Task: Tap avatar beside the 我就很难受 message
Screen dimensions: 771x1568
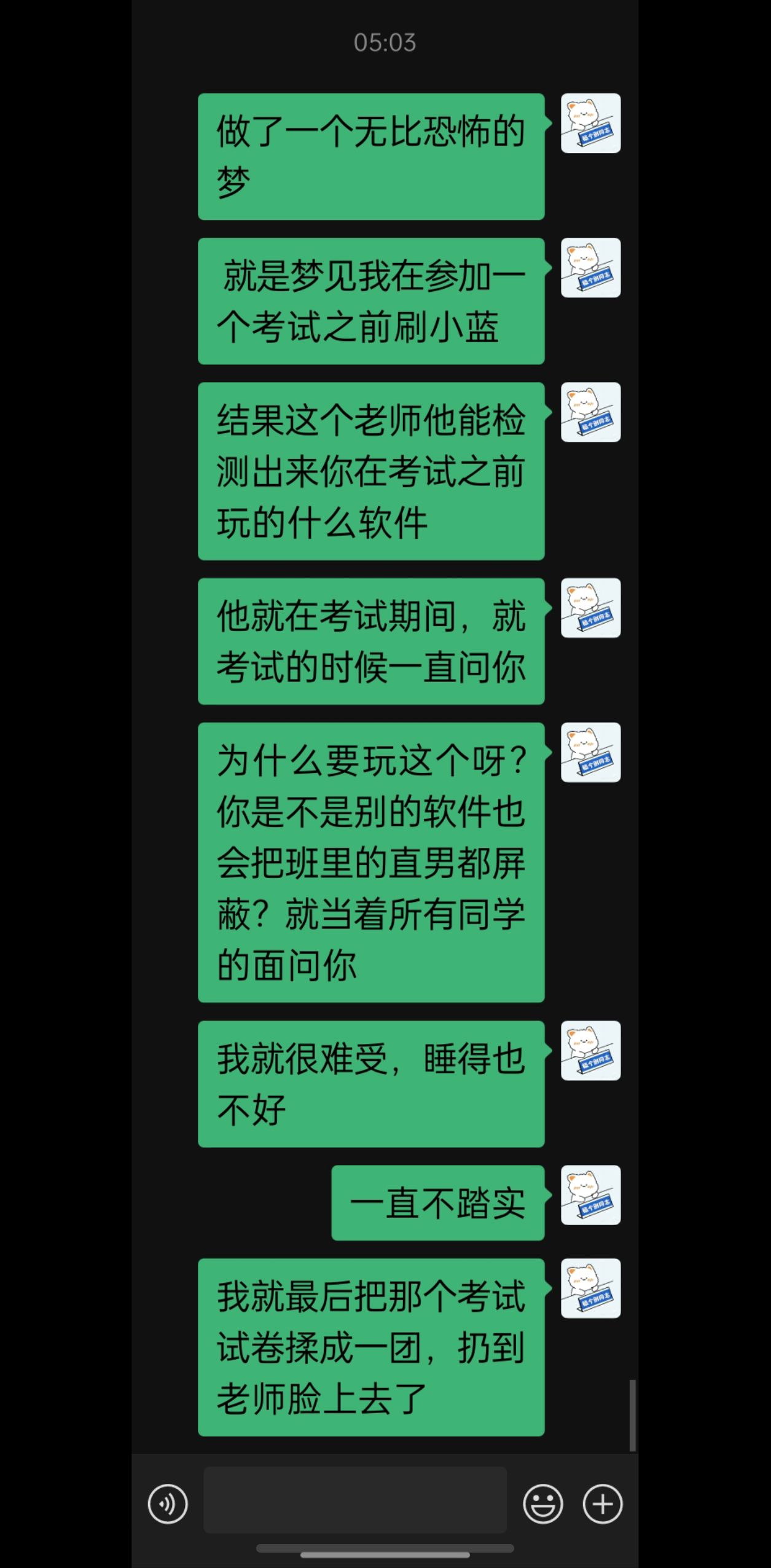Action: point(591,1051)
